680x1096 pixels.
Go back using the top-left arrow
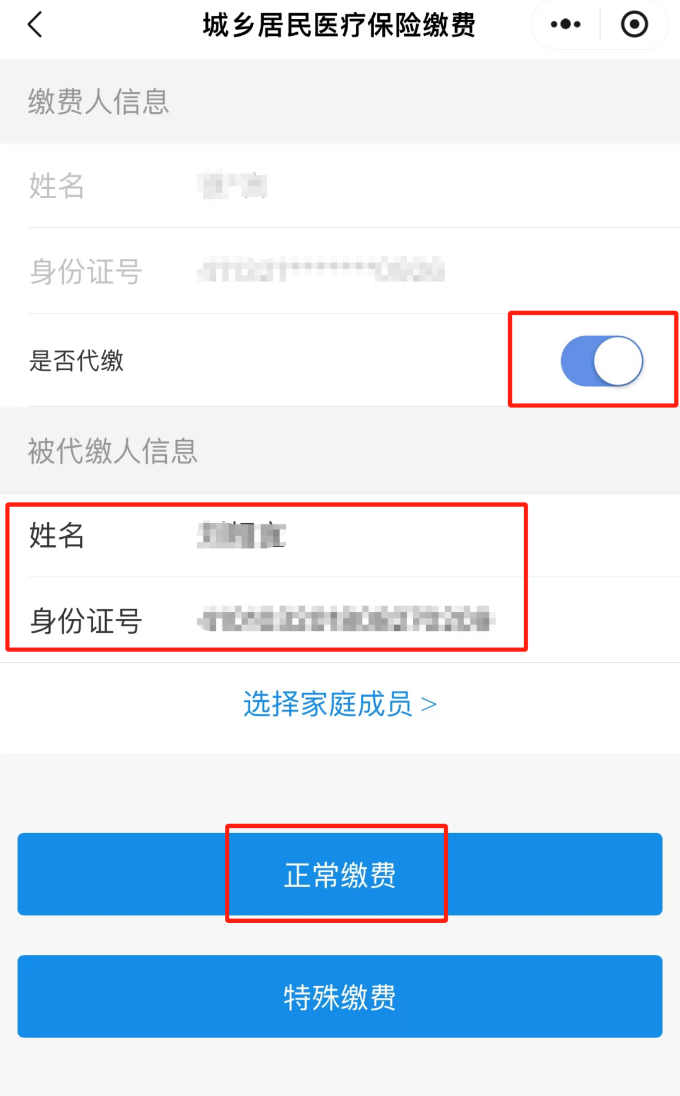pos(36,25)
